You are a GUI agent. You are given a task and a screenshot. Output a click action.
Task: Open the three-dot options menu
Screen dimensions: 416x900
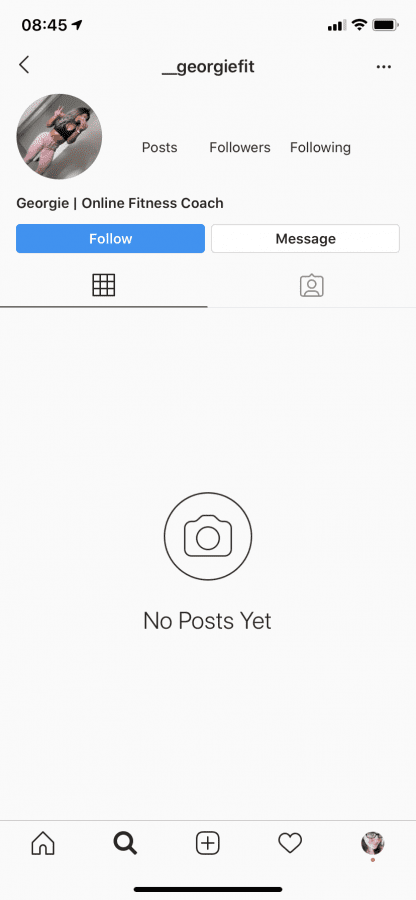click(384, 67)
